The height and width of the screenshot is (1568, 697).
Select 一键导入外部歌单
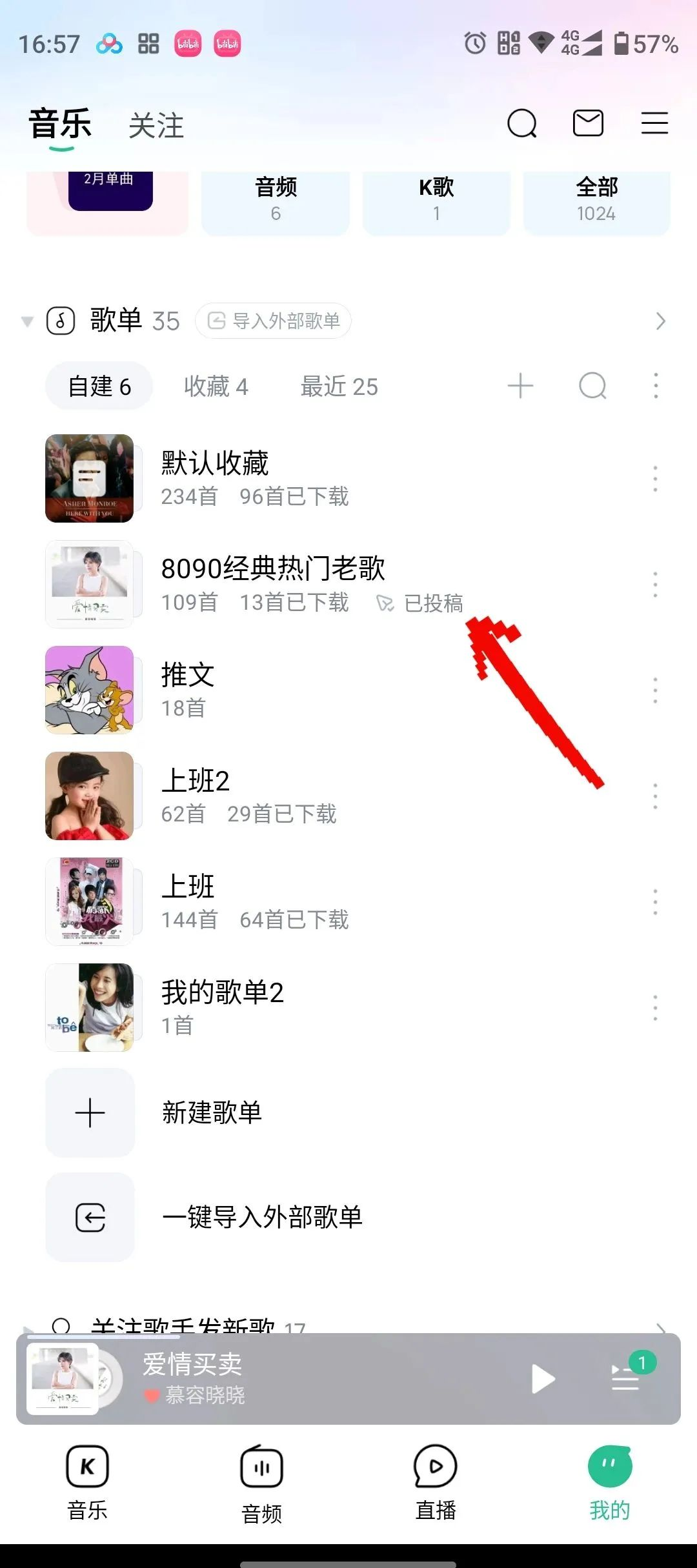tap(262, 1218)
